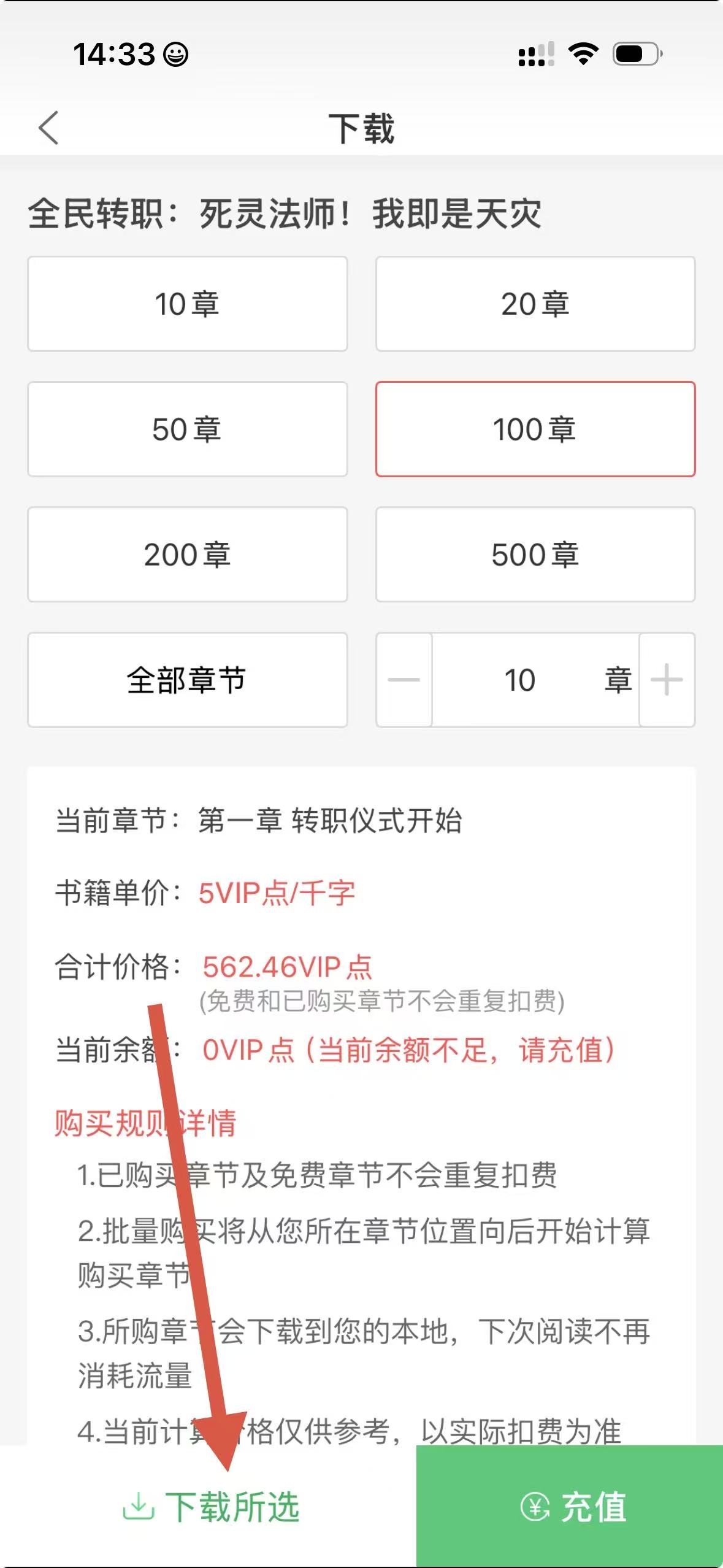Choose the 200章 option
The image size is (723, 1568).
187,555
